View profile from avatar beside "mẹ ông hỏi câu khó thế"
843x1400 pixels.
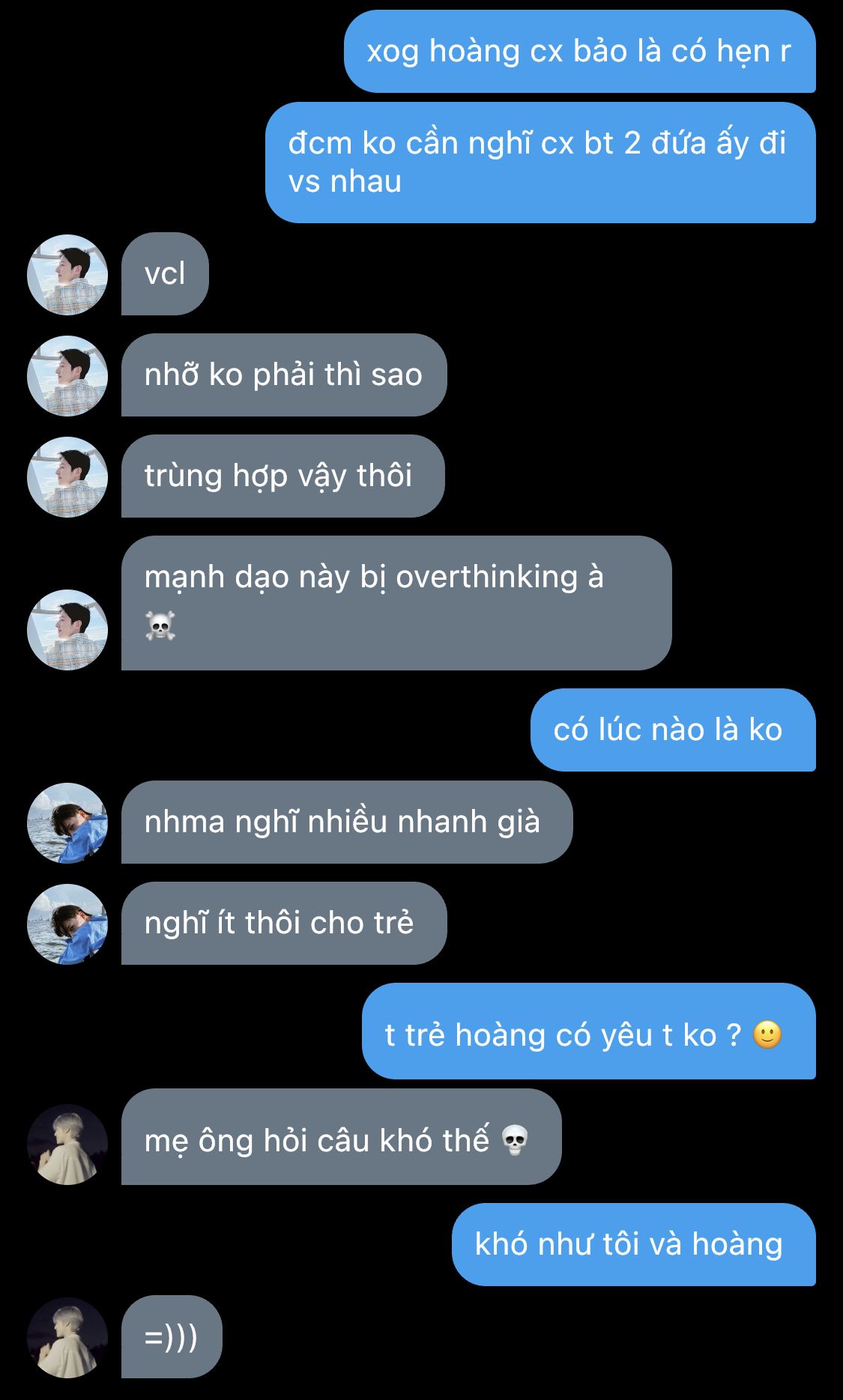[67, 1144]
